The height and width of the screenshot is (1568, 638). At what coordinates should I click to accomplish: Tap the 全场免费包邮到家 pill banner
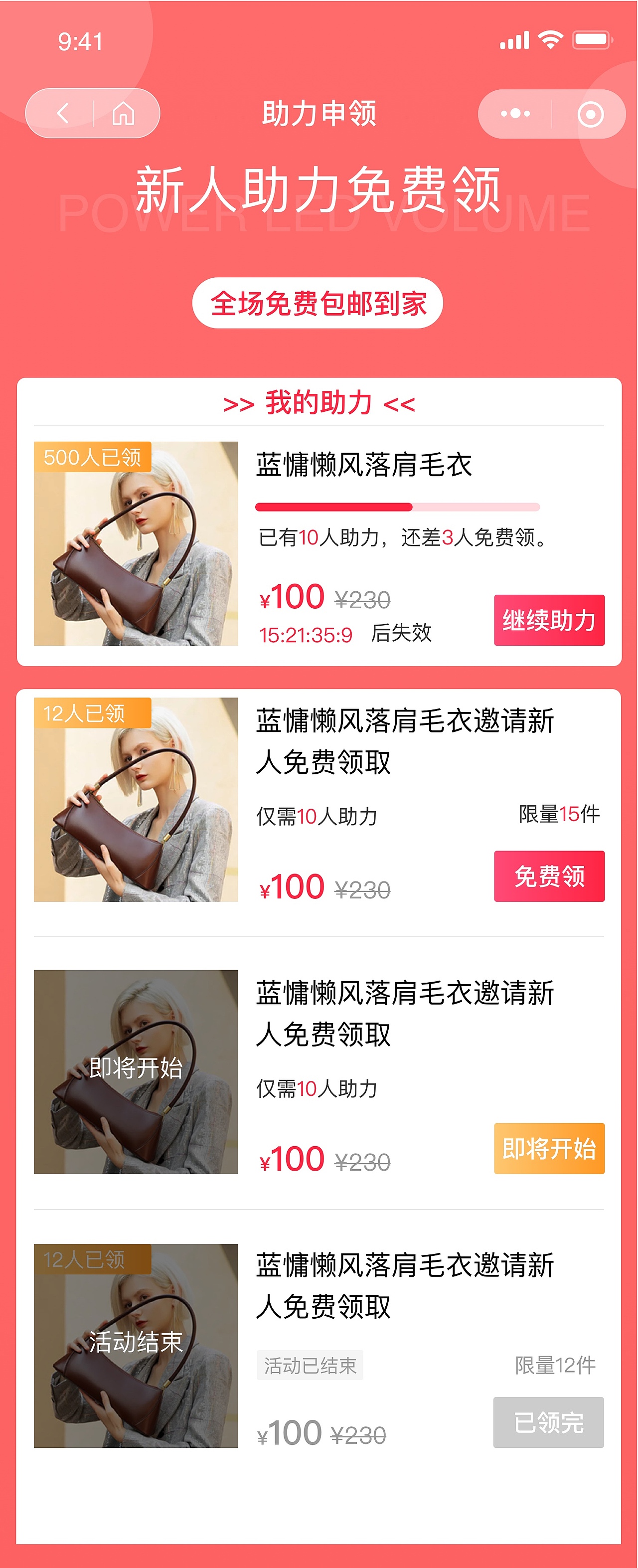[x=319, y=302]
